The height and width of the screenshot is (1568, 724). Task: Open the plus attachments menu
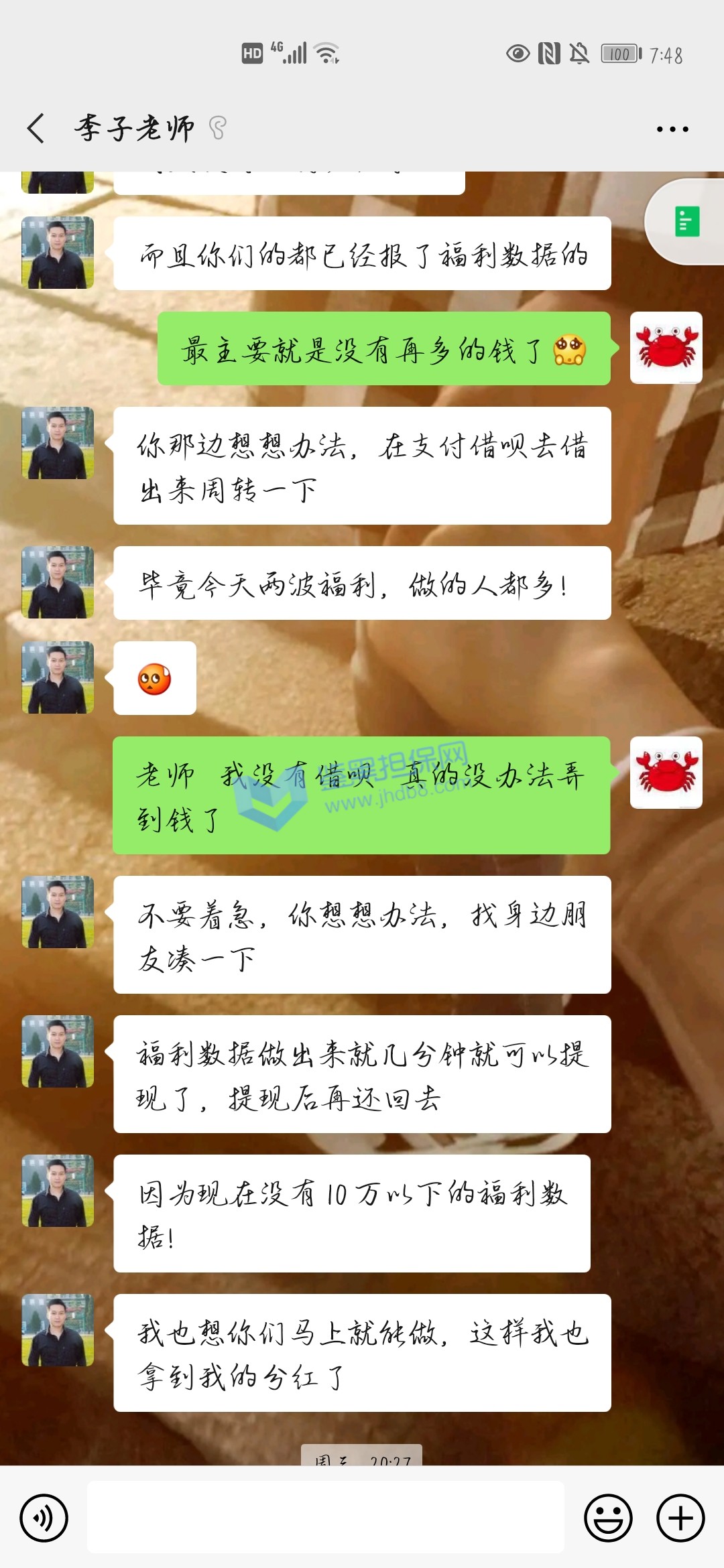680,1518
